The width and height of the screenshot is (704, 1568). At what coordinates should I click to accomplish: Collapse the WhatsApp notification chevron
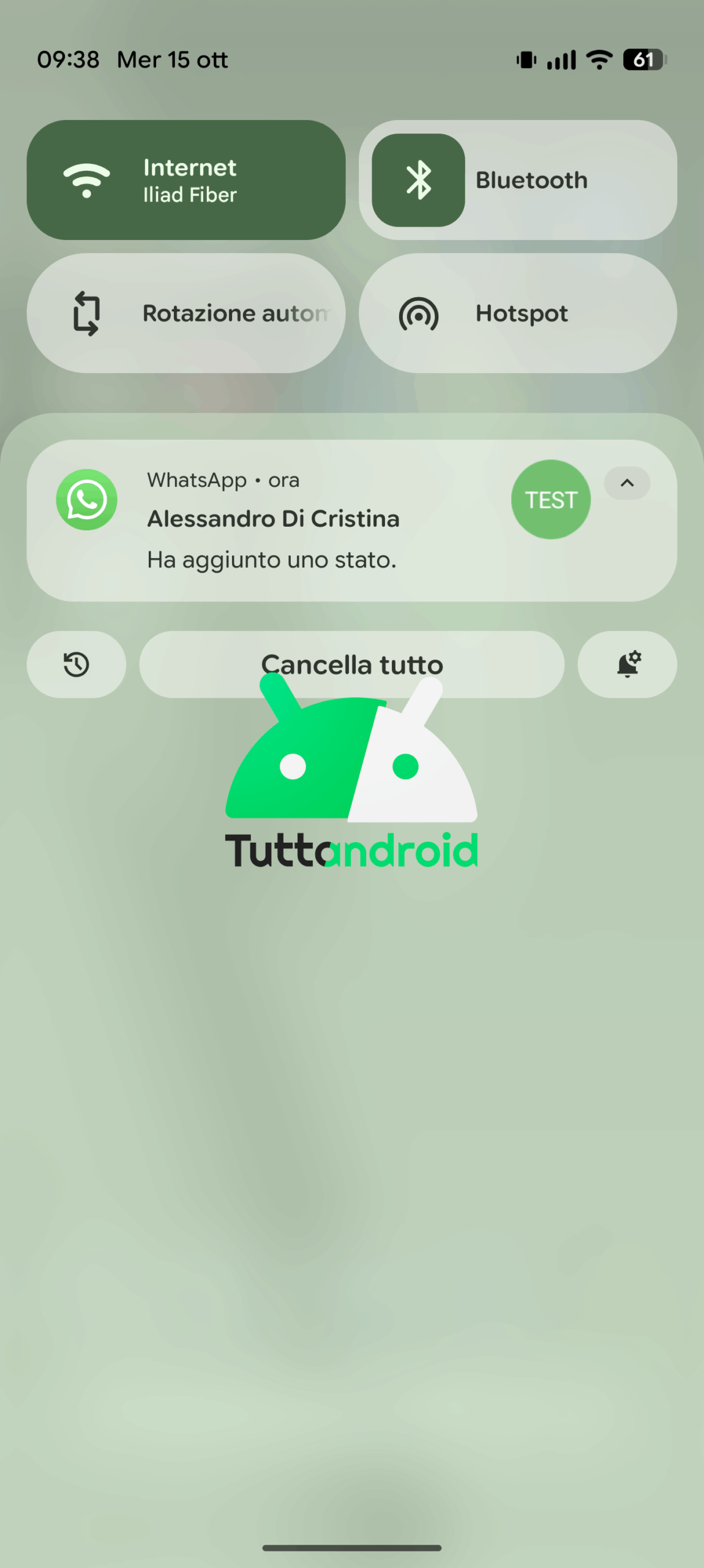pos(627,483)
